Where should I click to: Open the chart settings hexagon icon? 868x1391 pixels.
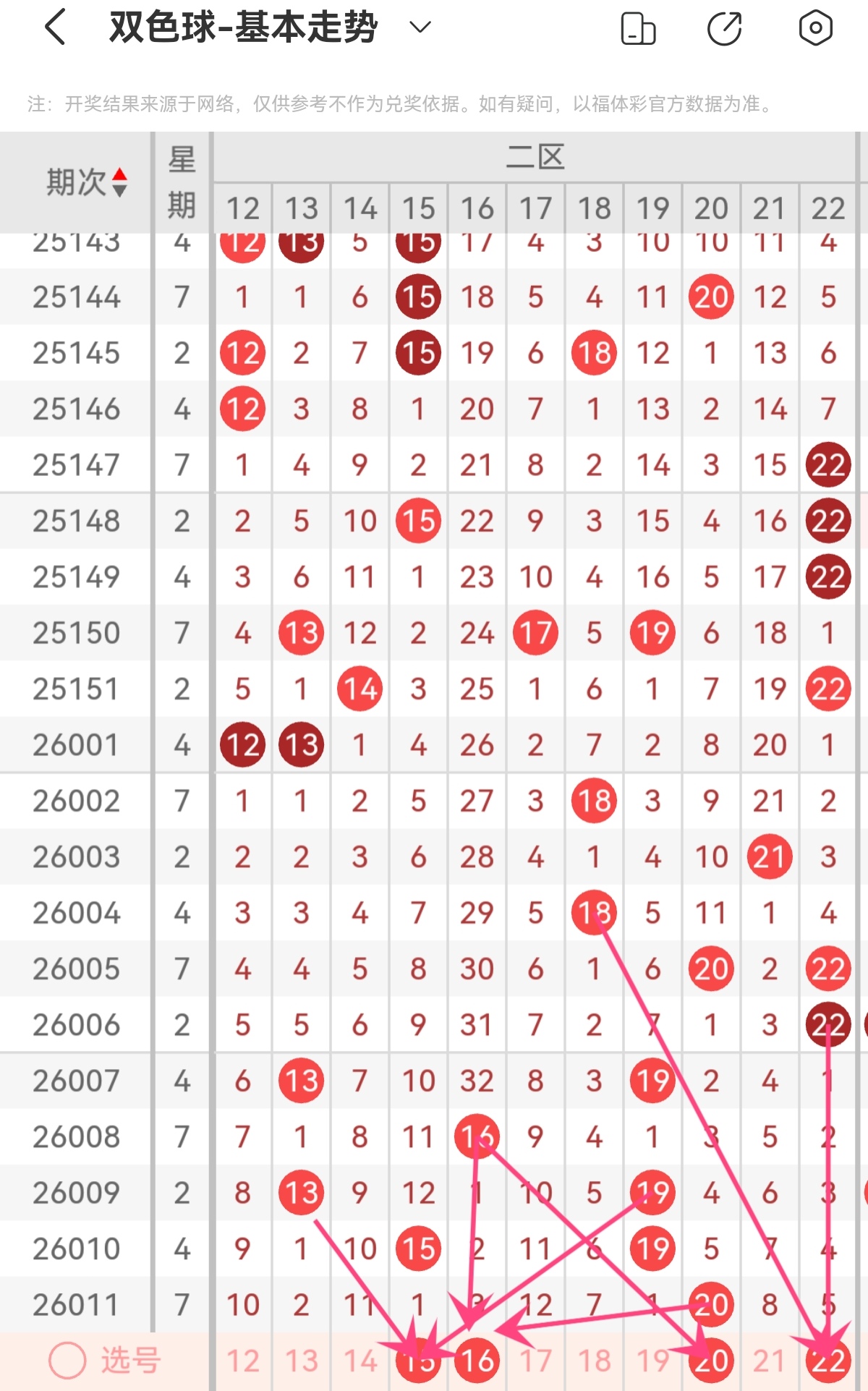click(x=815, y=28)
